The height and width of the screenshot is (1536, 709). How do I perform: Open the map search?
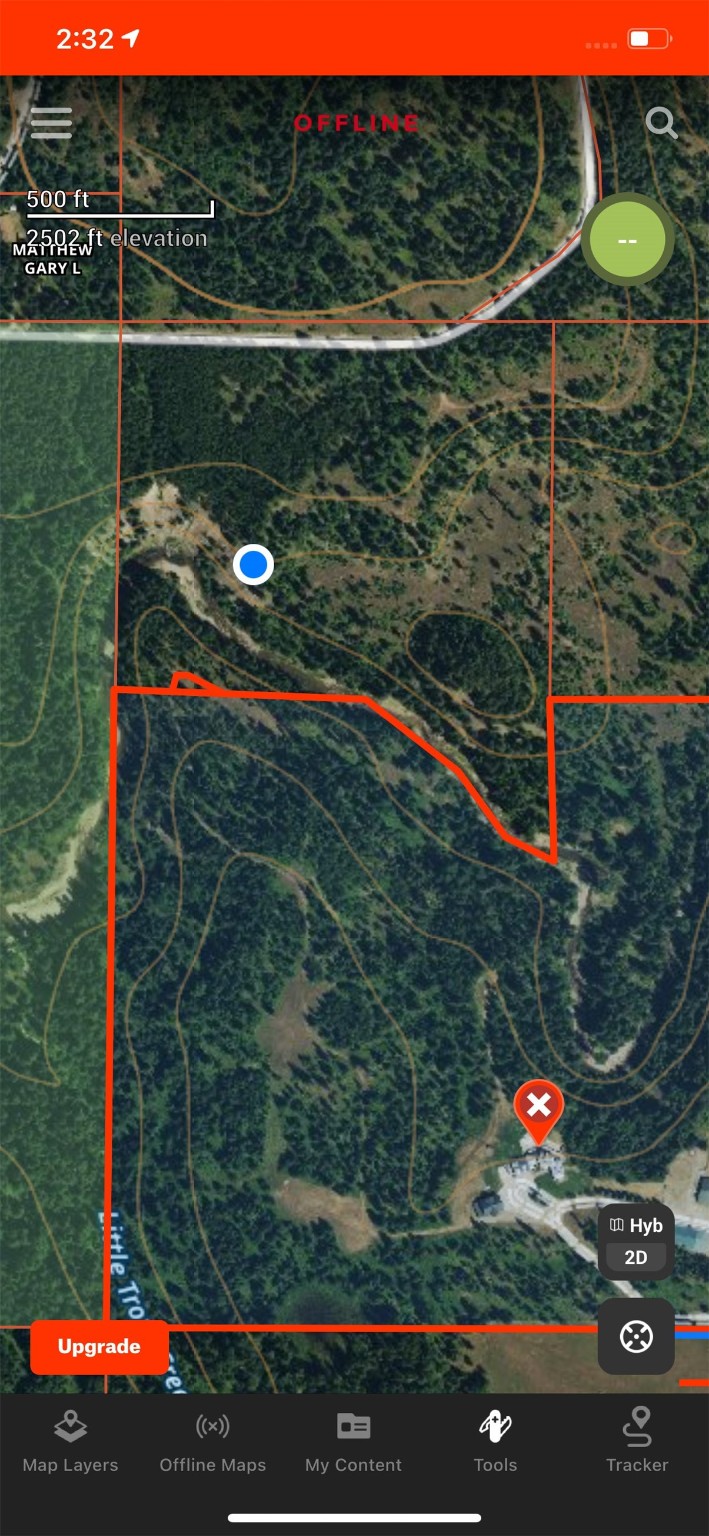click(x=661, y=123)
